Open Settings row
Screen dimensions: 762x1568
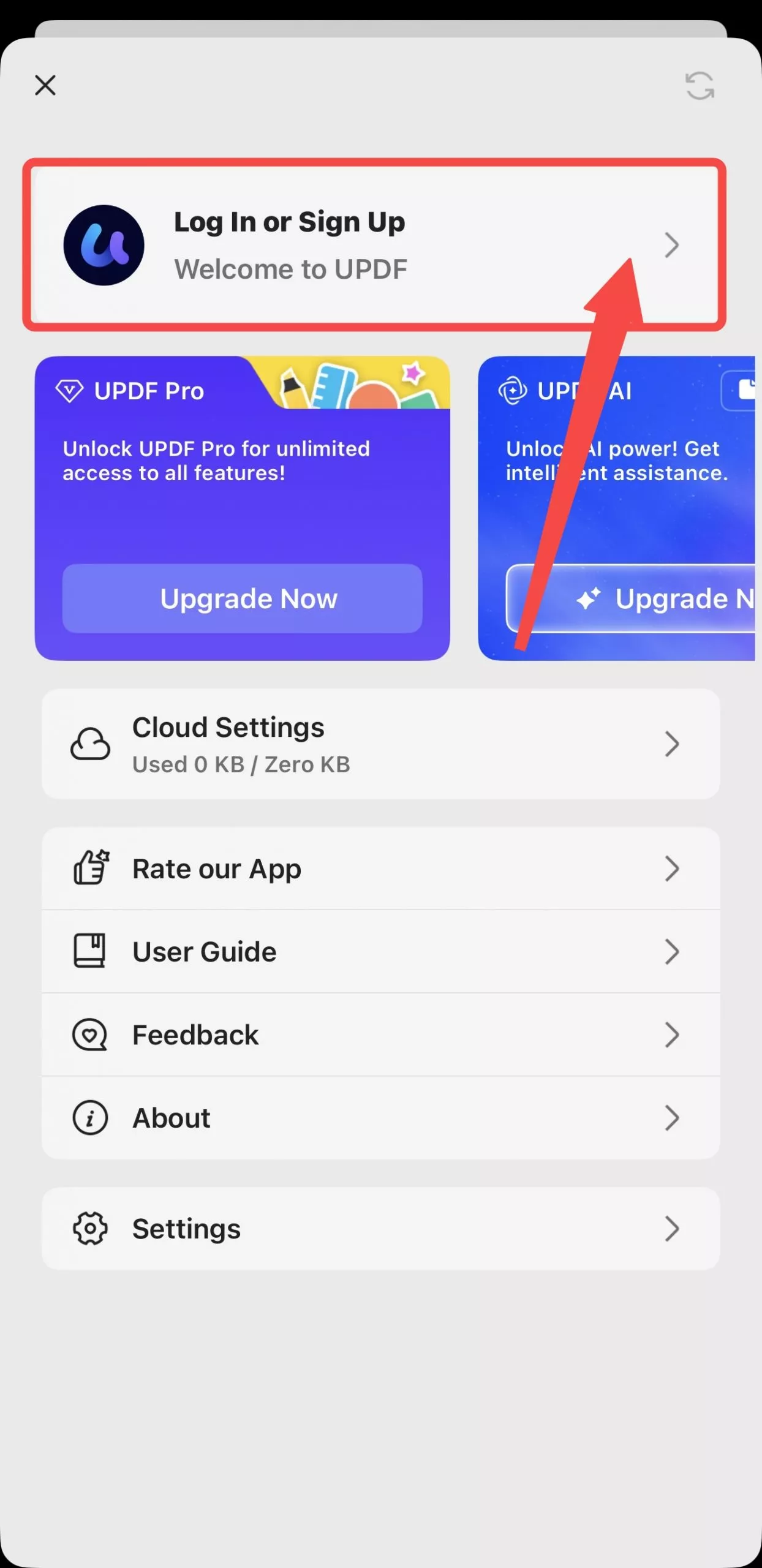click(x=380, y=1229)
